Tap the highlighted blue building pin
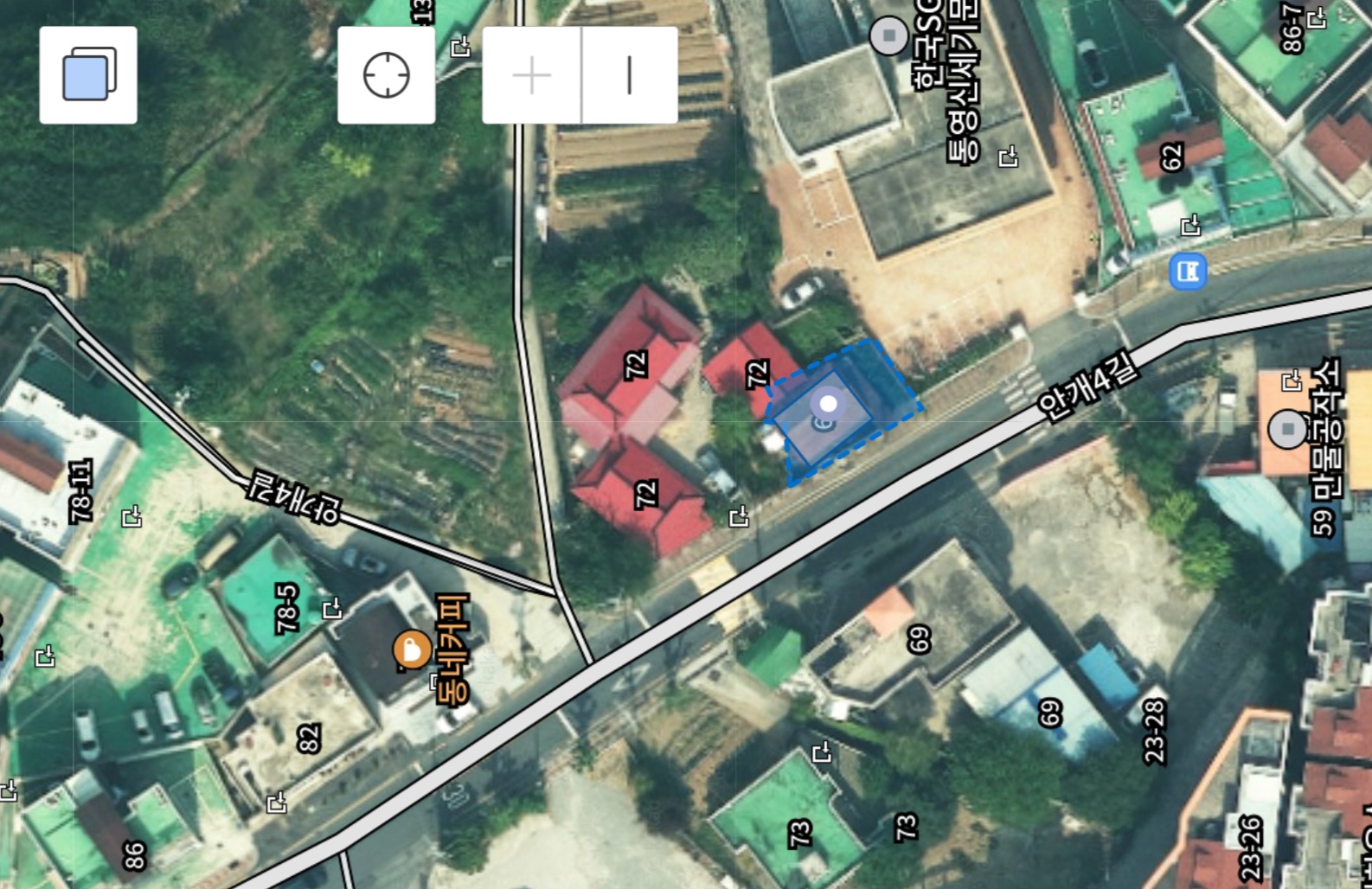This screenshot has height=889, width=1372. (x=828, y=404)
